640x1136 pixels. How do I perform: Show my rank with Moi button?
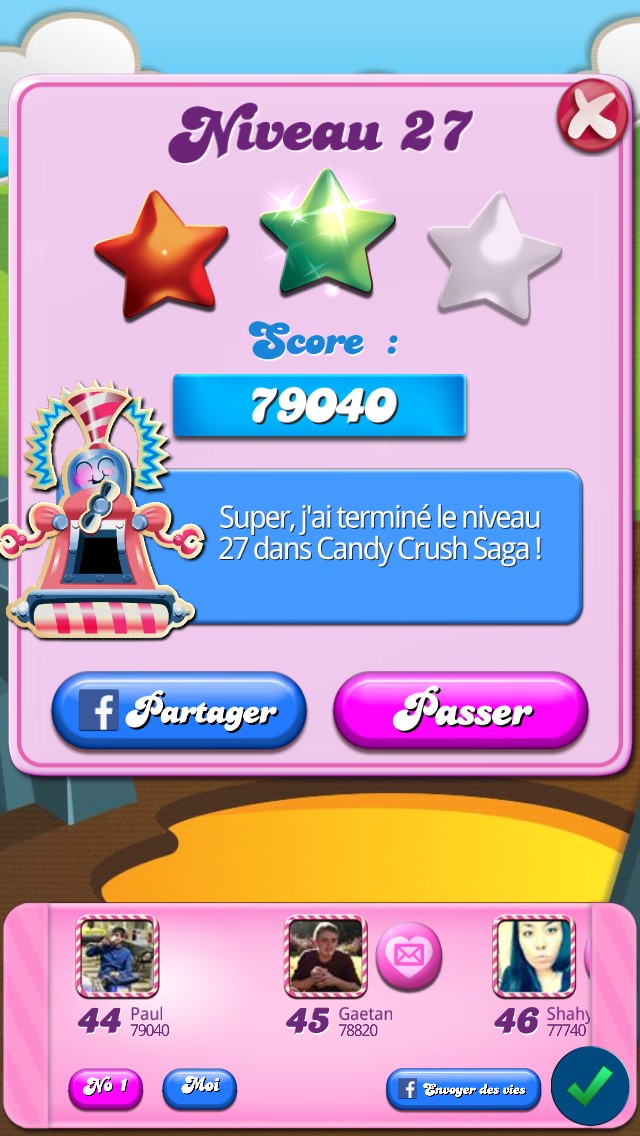[199, 1087]
